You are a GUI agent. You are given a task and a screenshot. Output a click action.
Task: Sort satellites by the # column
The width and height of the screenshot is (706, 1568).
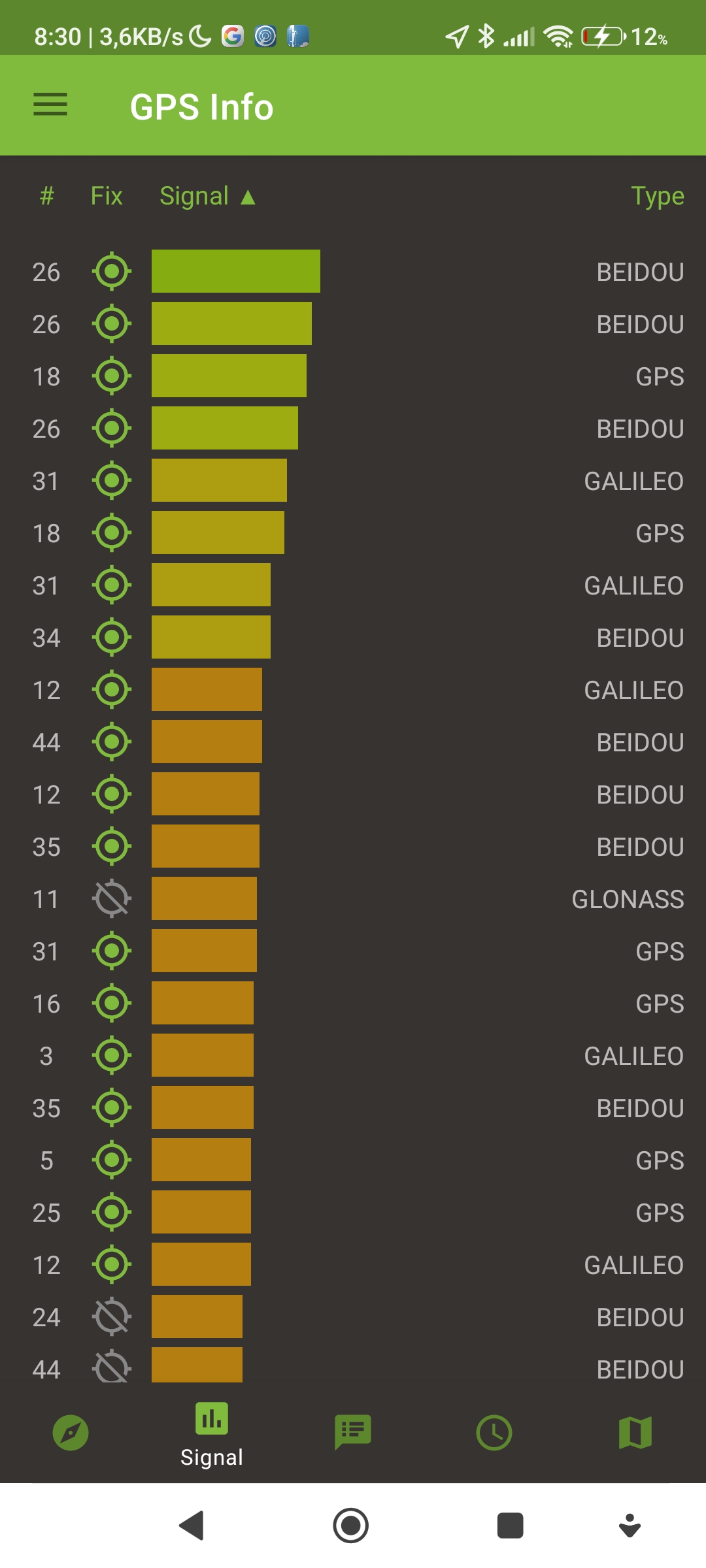click(x=46, y=196)
